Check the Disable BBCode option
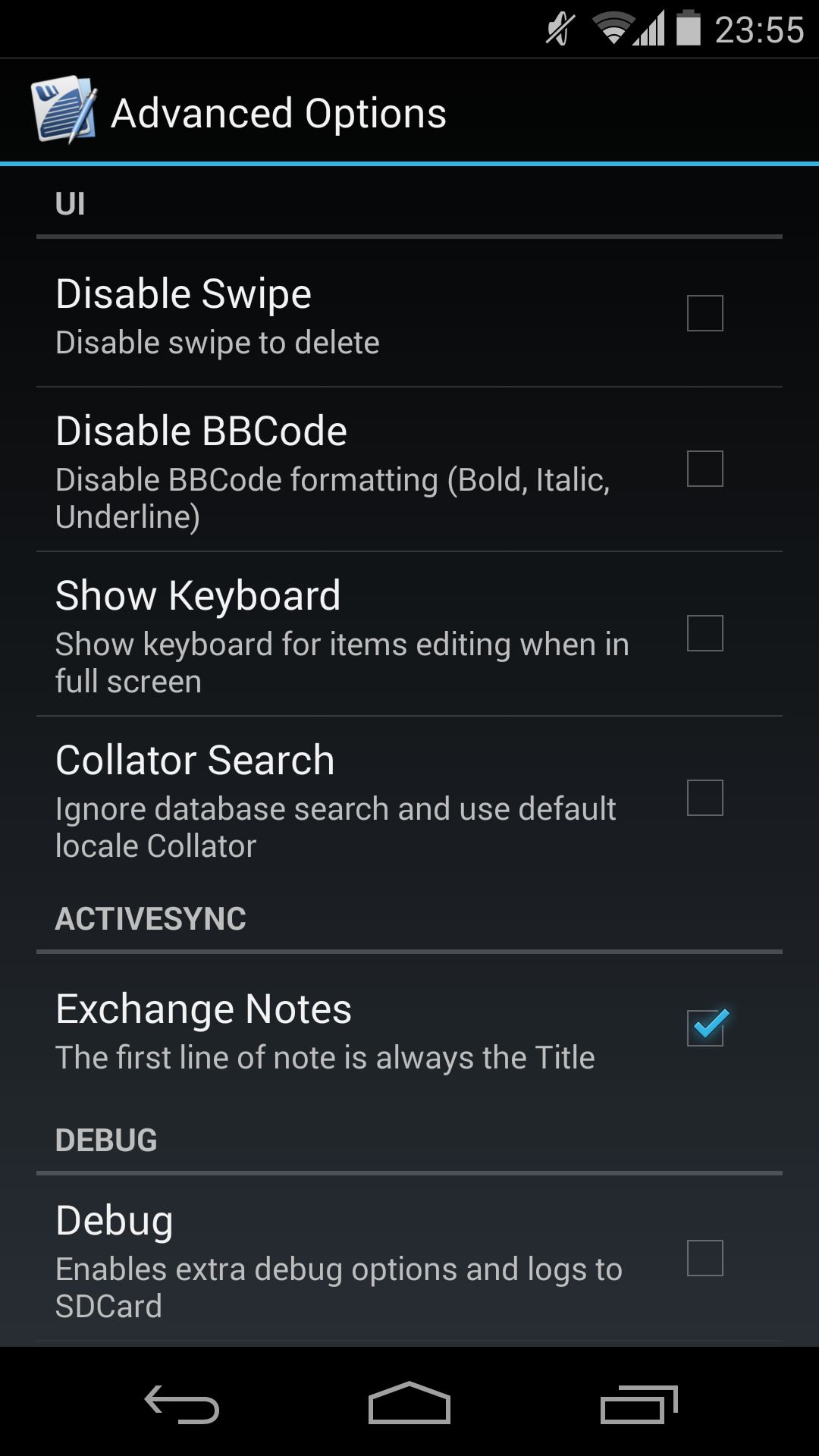The height and width of the screenshot is (1456, 819). [x=704, y=469]
